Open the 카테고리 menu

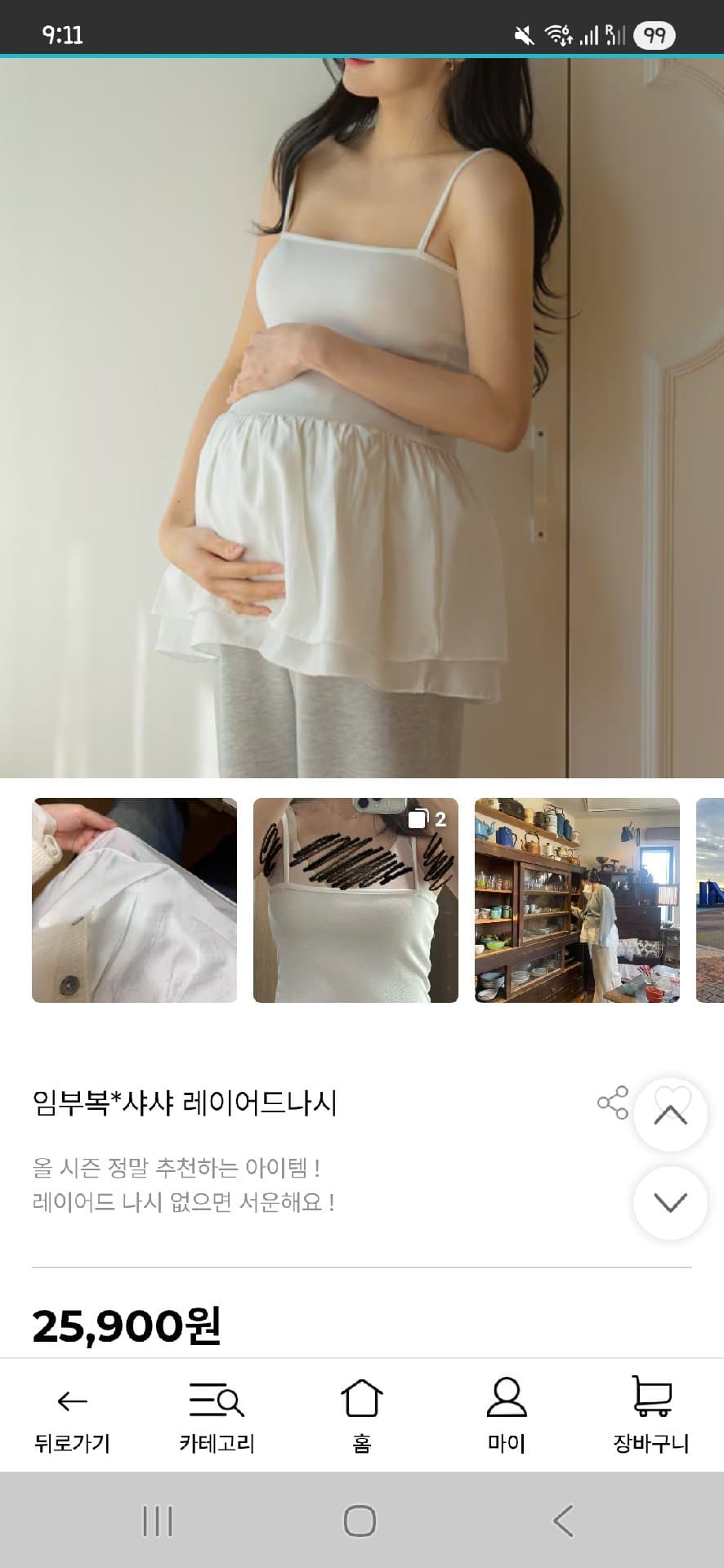(217, 1416)
